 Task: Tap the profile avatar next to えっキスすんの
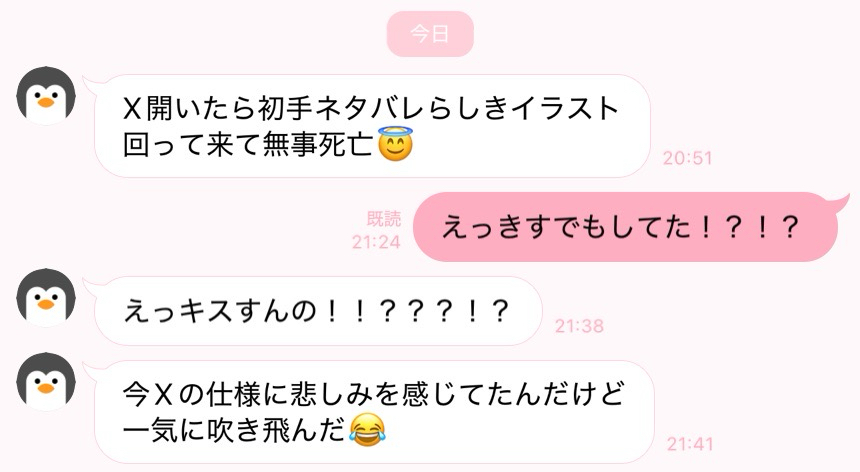click(46, 298)
